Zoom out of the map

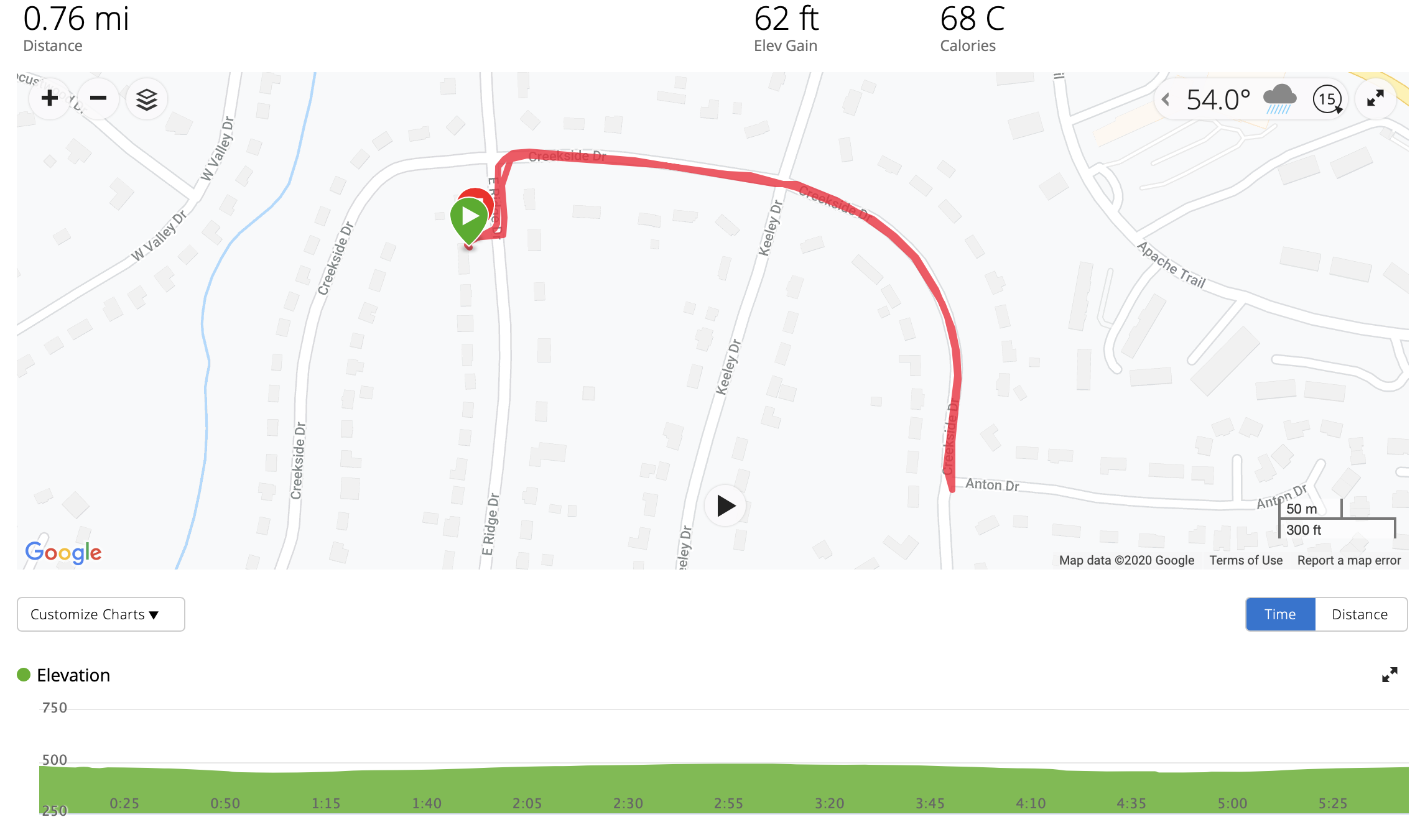(98, 98)
